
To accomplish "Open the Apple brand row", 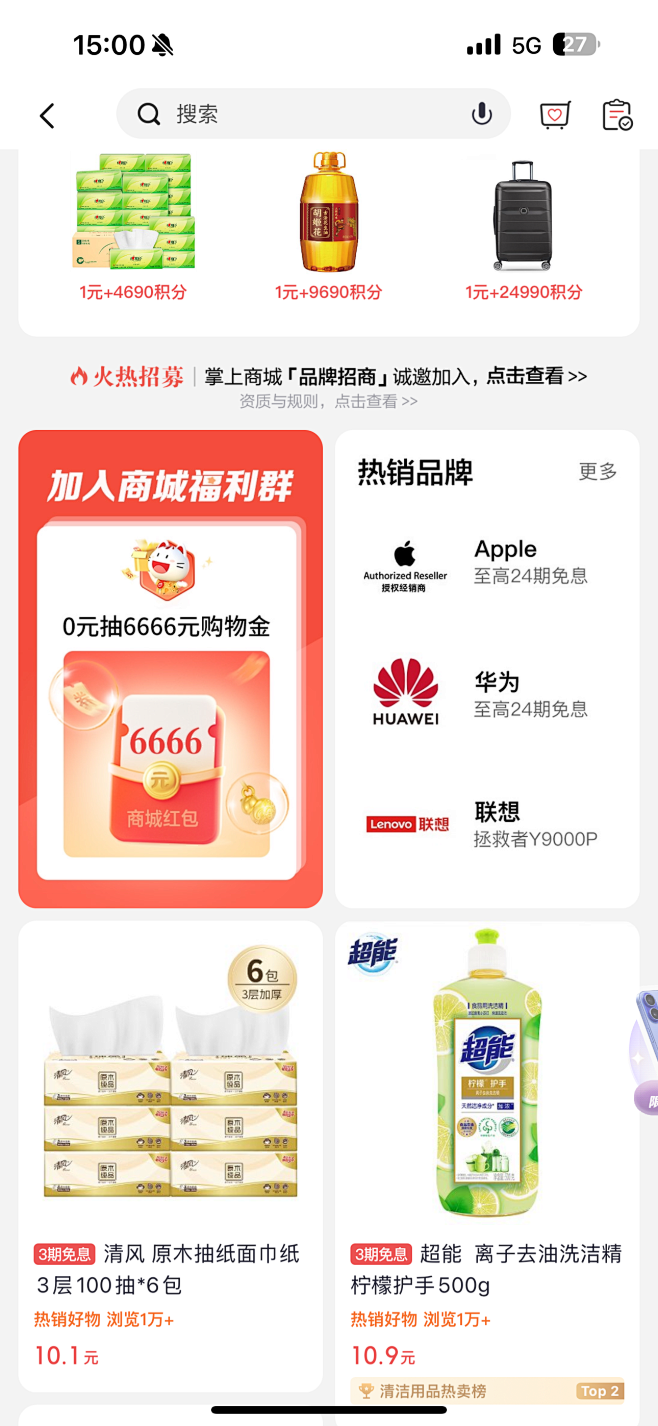I will [x=486, y=563].
